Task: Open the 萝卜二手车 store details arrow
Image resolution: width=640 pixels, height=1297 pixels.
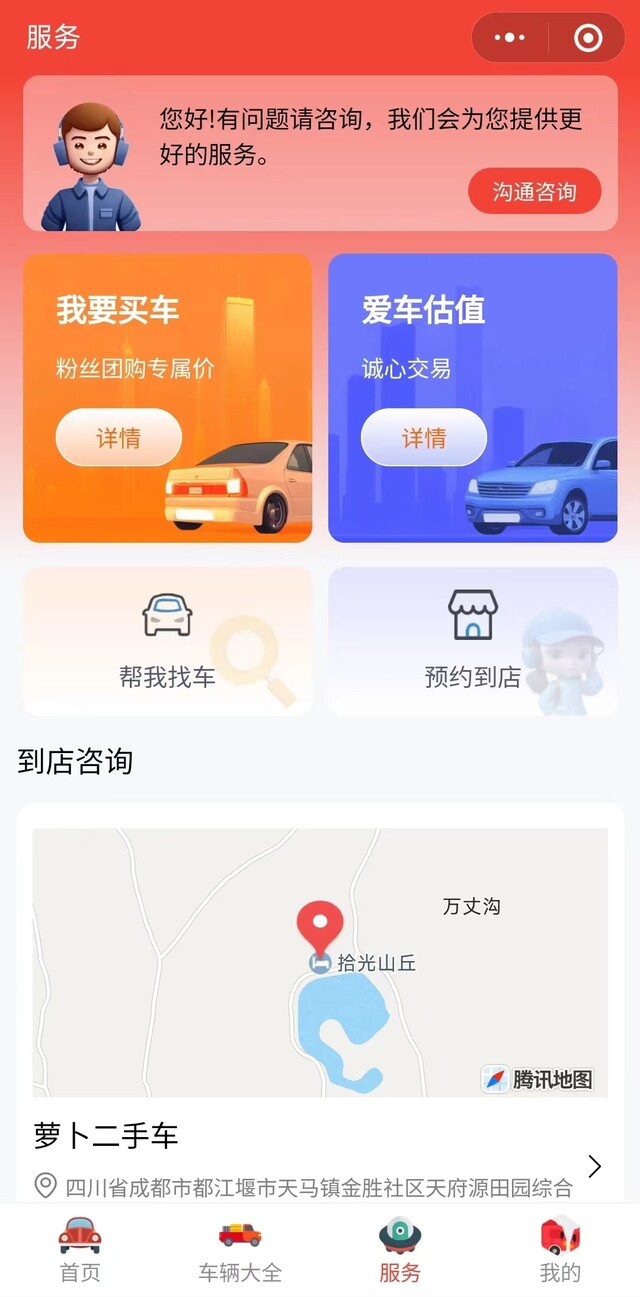Action: tap(595, 1166)
